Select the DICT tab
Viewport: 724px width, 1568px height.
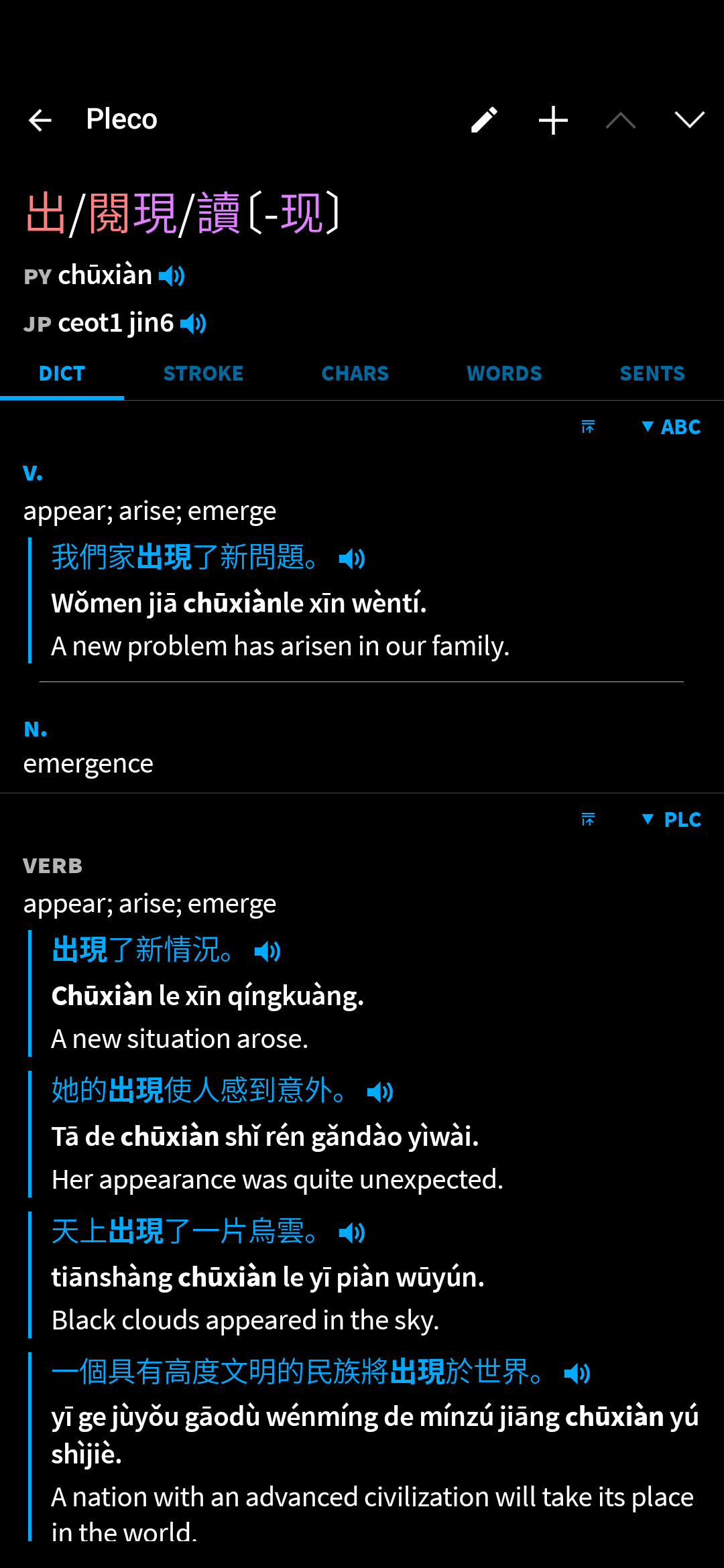[62, 373]
